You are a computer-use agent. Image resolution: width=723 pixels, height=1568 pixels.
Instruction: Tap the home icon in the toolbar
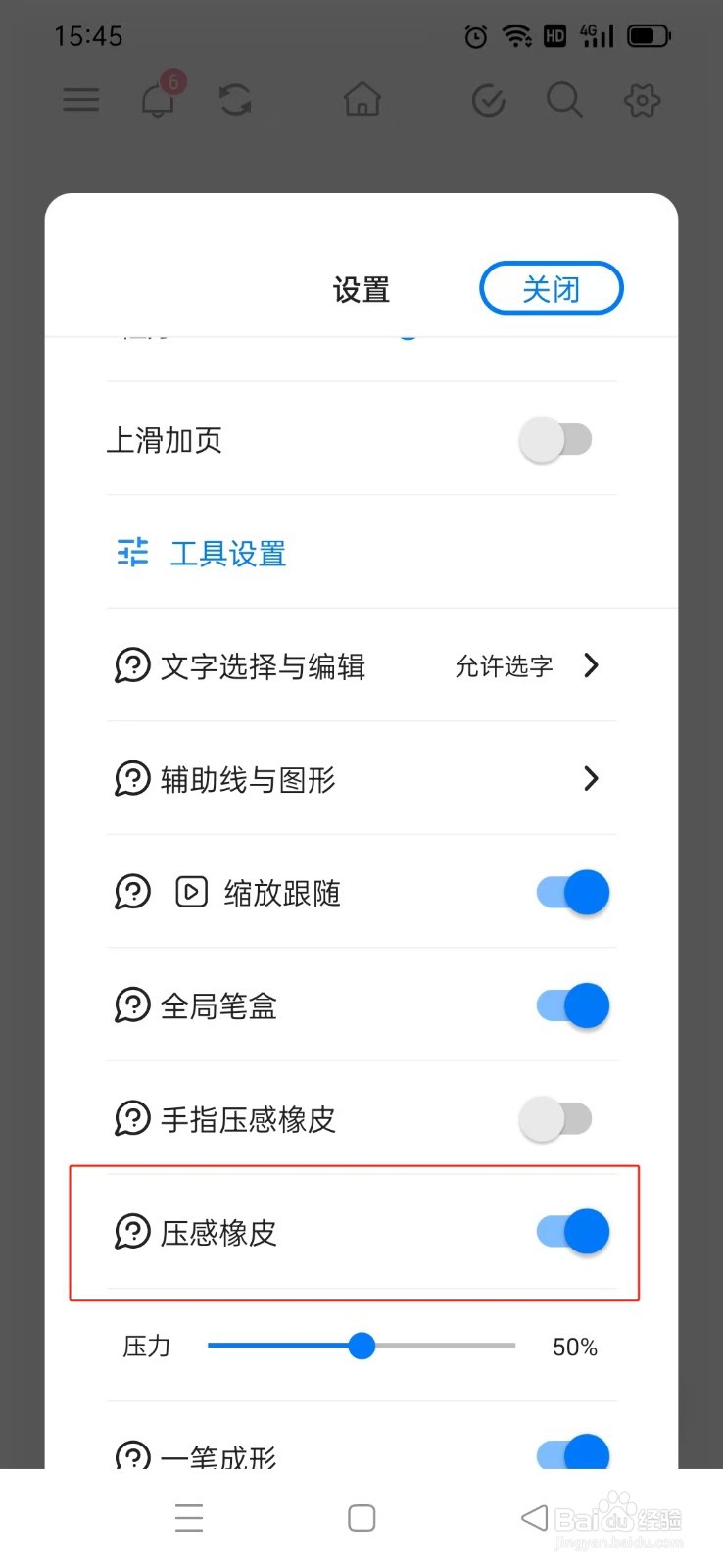click(361, 99)
